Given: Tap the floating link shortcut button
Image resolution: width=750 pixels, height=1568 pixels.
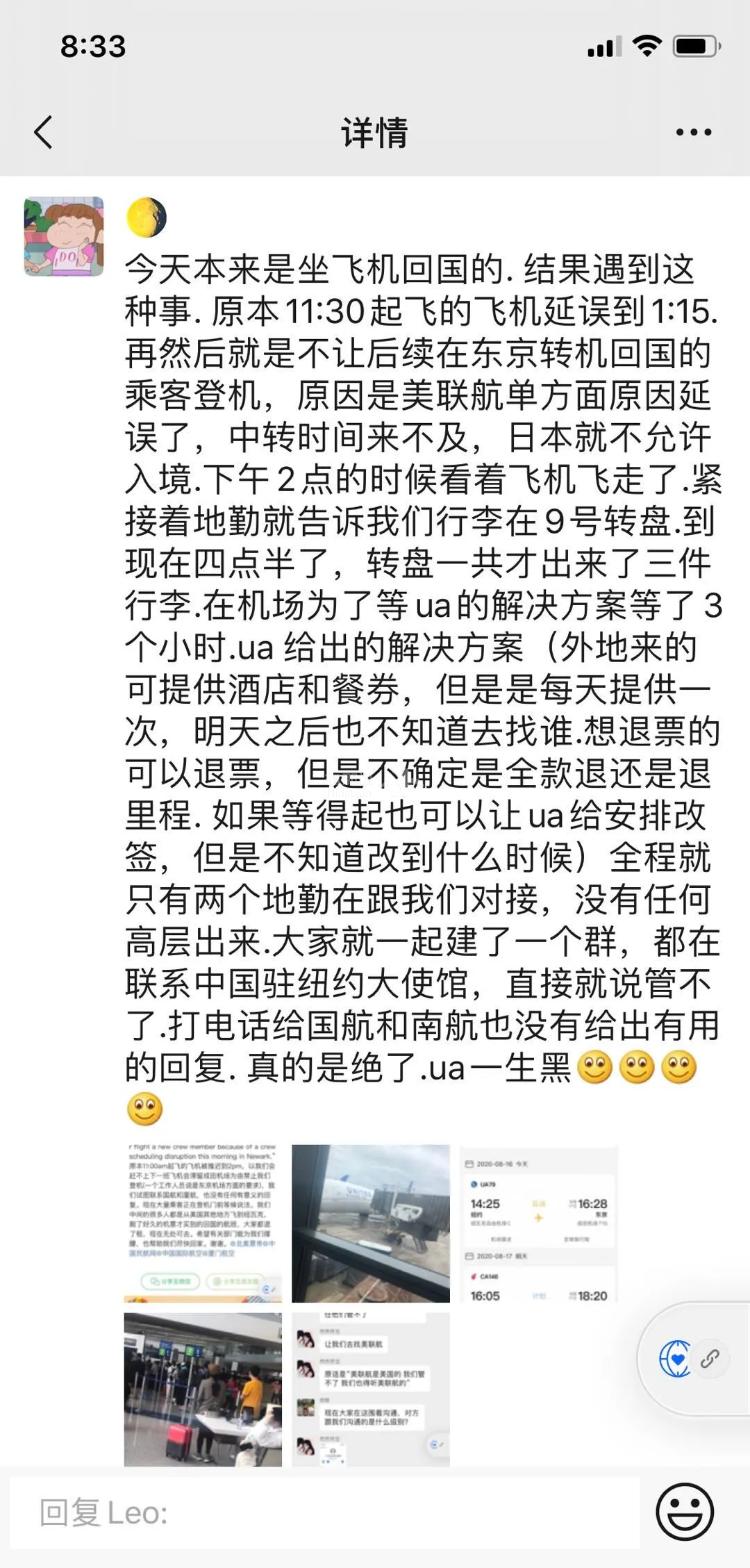Looking at the screenshot, I should pos(710,1358).
